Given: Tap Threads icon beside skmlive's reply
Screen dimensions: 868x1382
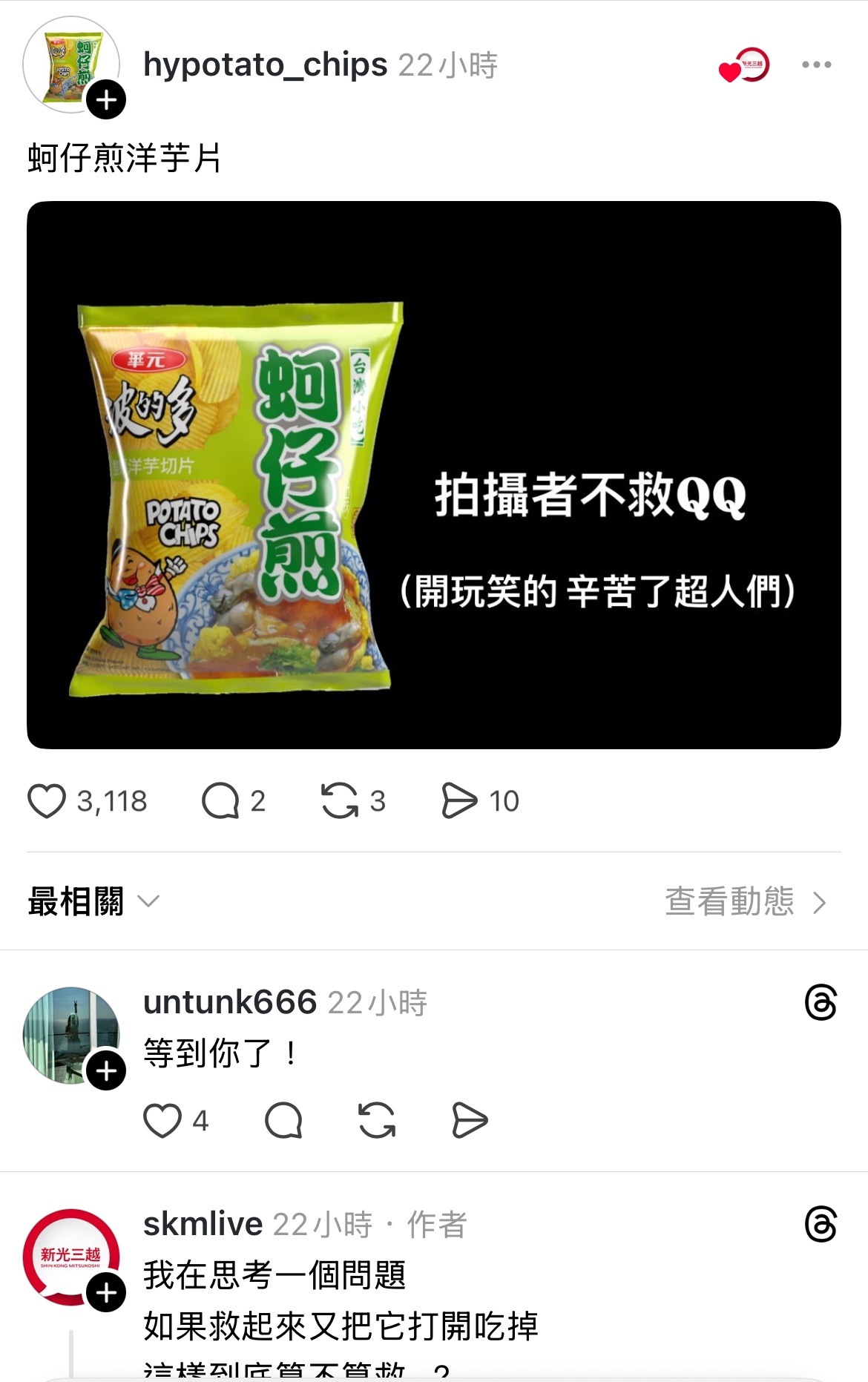Looking at the screenshot, I should 821,1224.
